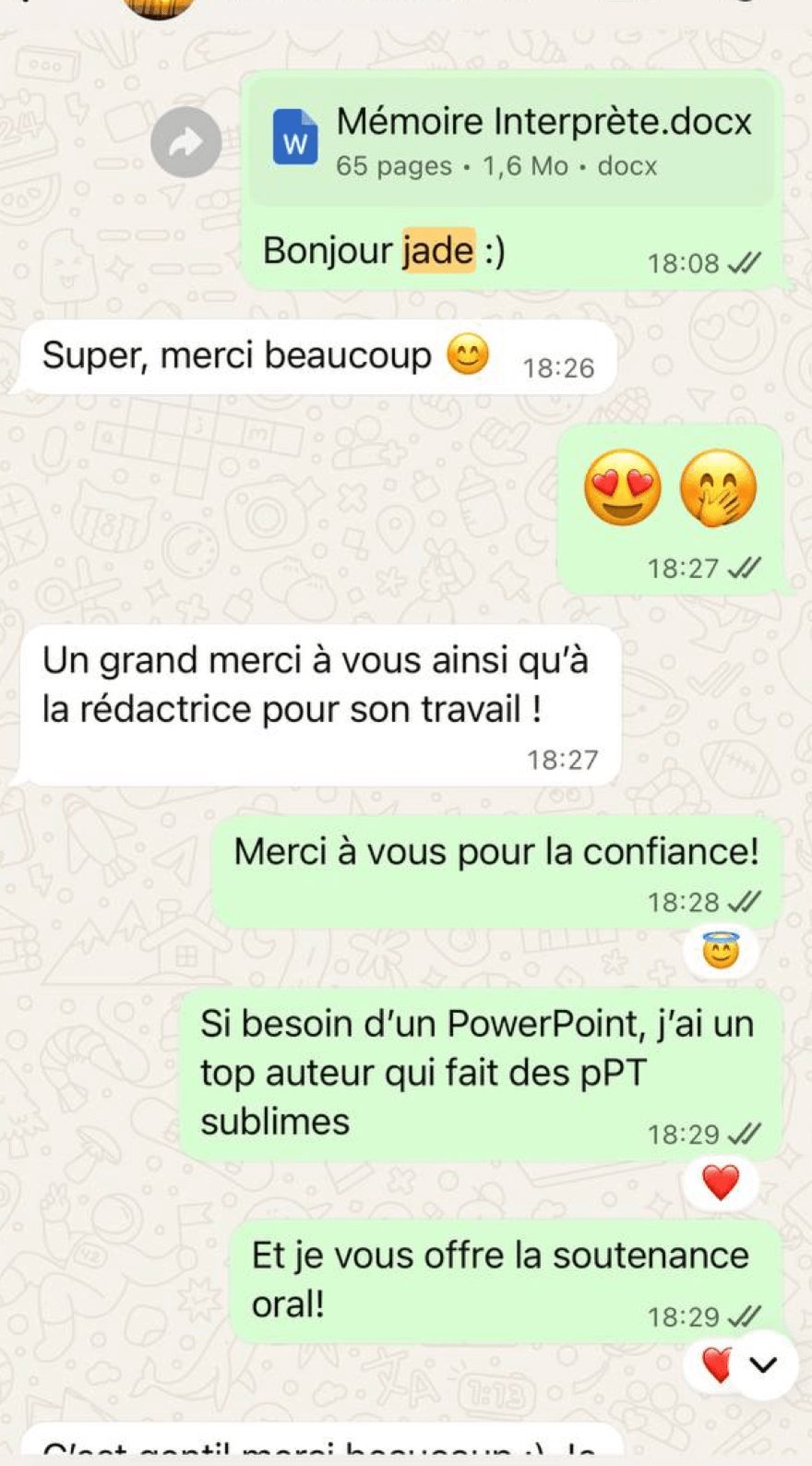View the angel emoji reaction on confiance message
This screenshot has width=812, height=1466.
721,951
